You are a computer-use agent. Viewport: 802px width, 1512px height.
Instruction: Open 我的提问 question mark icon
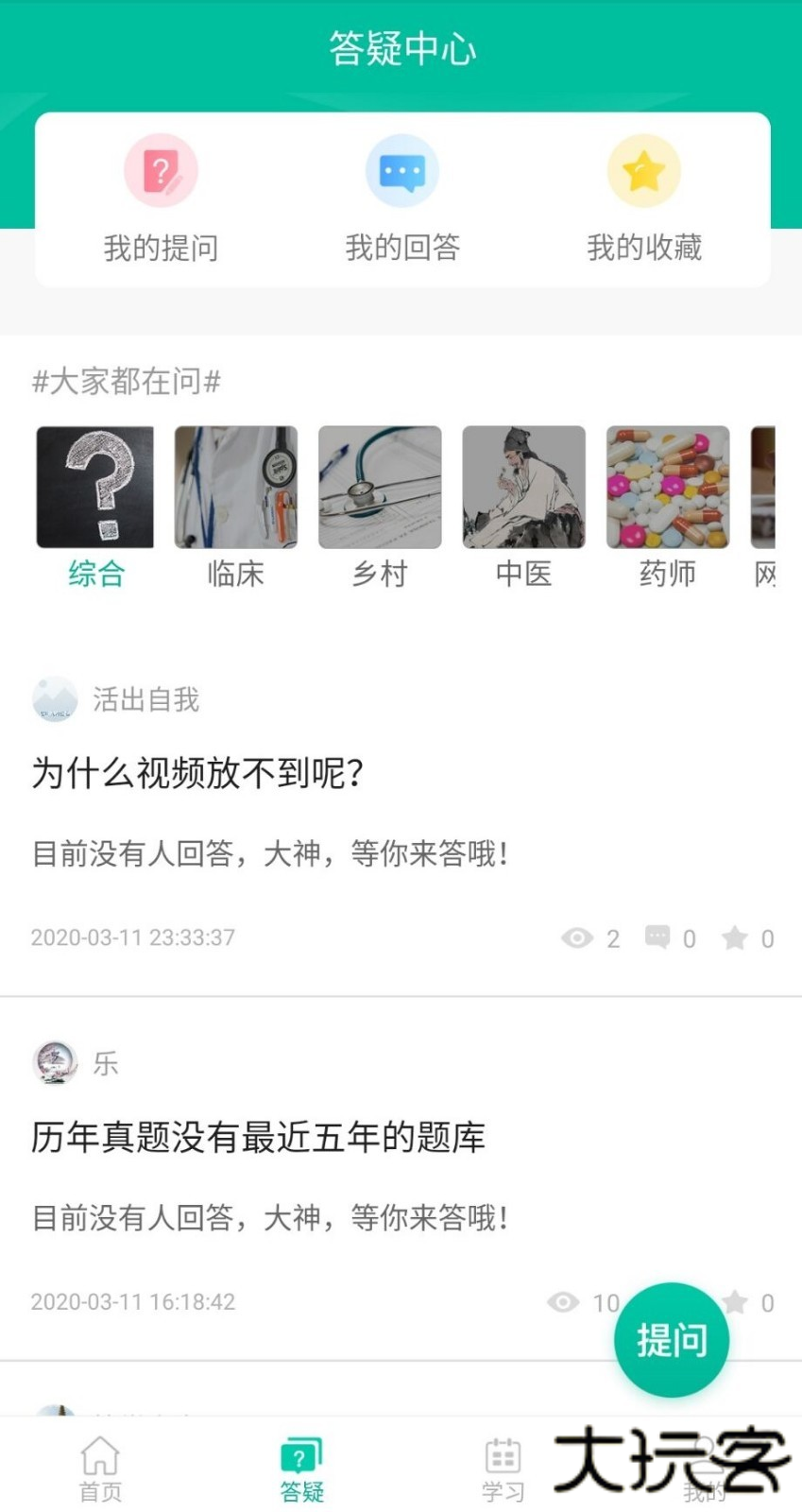pyautogui.click(x=161, y=169)
